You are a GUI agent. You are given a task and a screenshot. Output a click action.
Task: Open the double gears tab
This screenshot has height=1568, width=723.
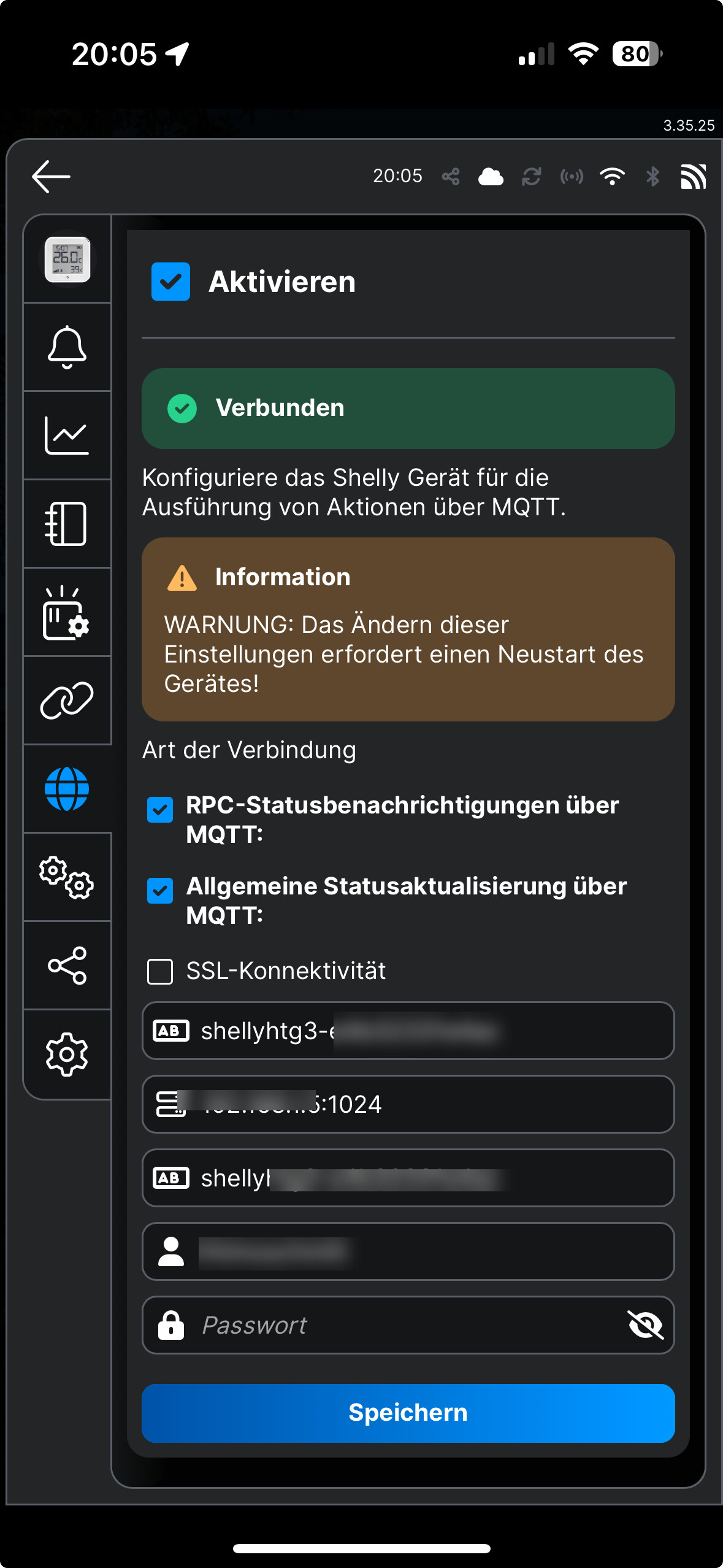pos(67,877)
